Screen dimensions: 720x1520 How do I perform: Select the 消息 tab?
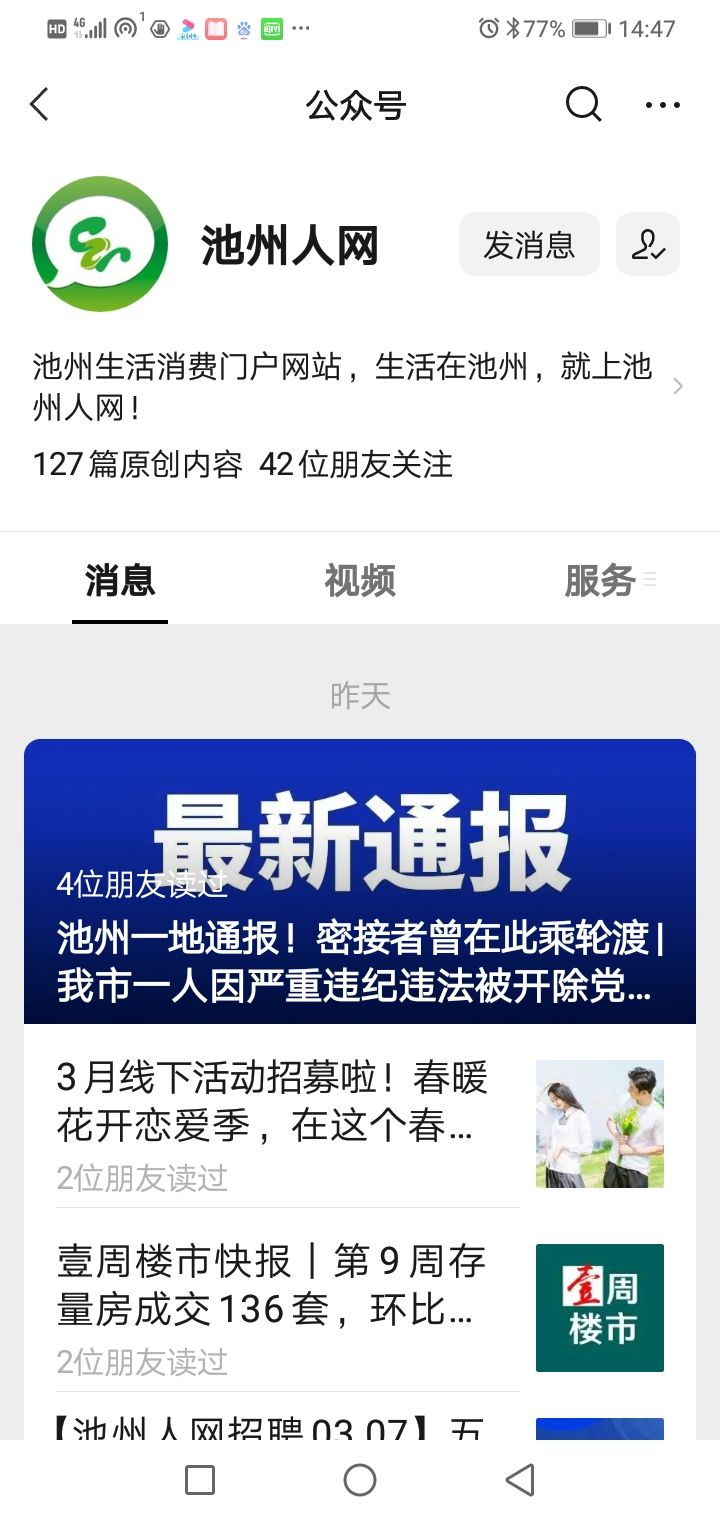(x=120, y=581)
